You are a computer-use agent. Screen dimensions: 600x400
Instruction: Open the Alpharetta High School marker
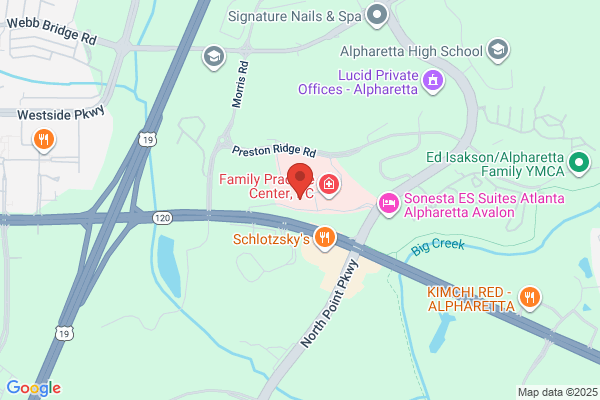(498, 50)
